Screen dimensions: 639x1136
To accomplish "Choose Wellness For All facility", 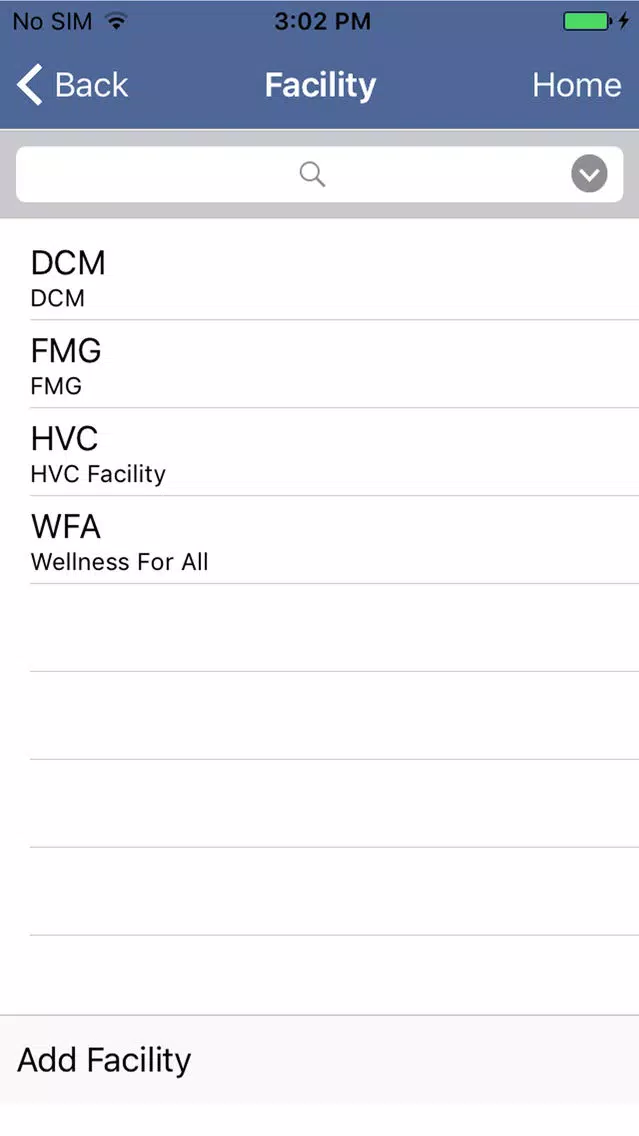I will (320, 540).
